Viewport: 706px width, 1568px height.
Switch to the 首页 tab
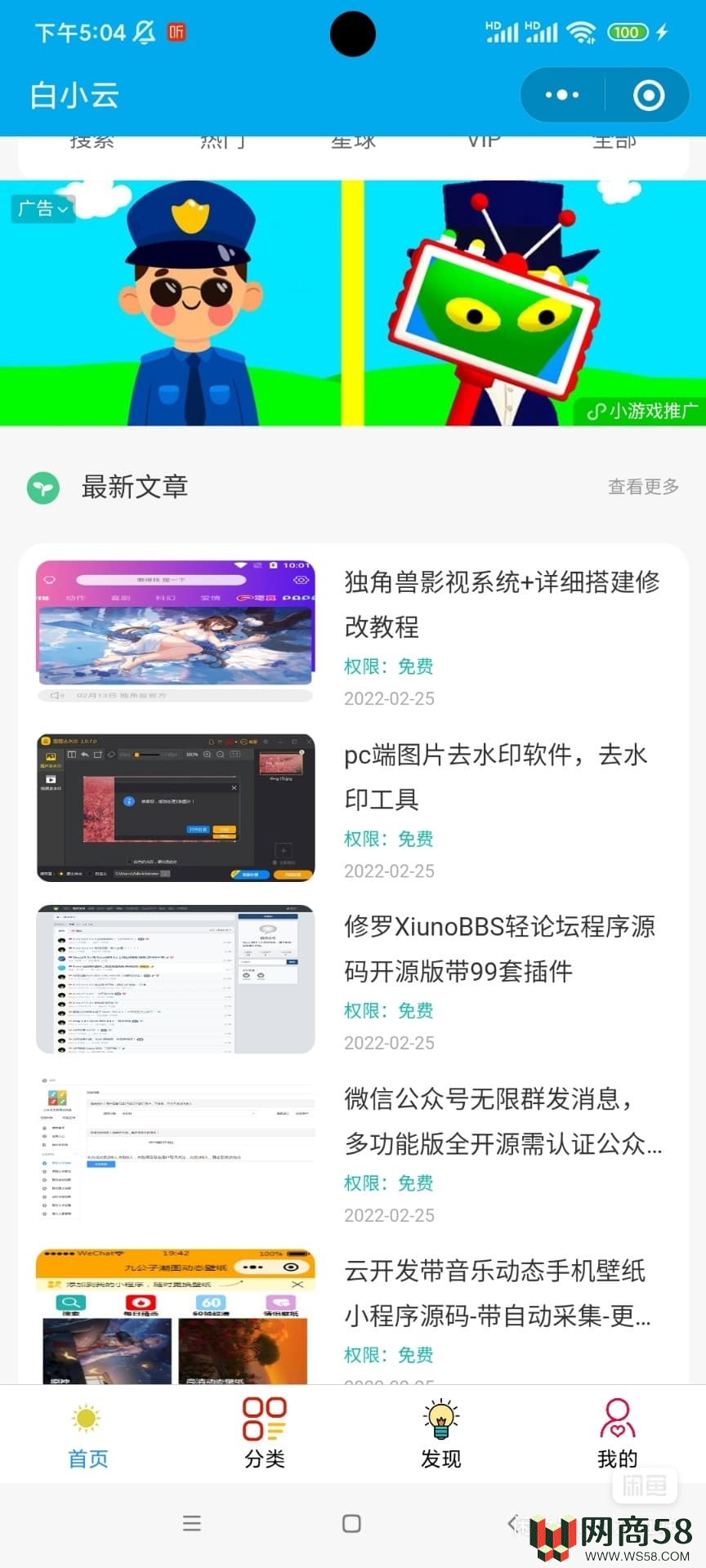87,1434
